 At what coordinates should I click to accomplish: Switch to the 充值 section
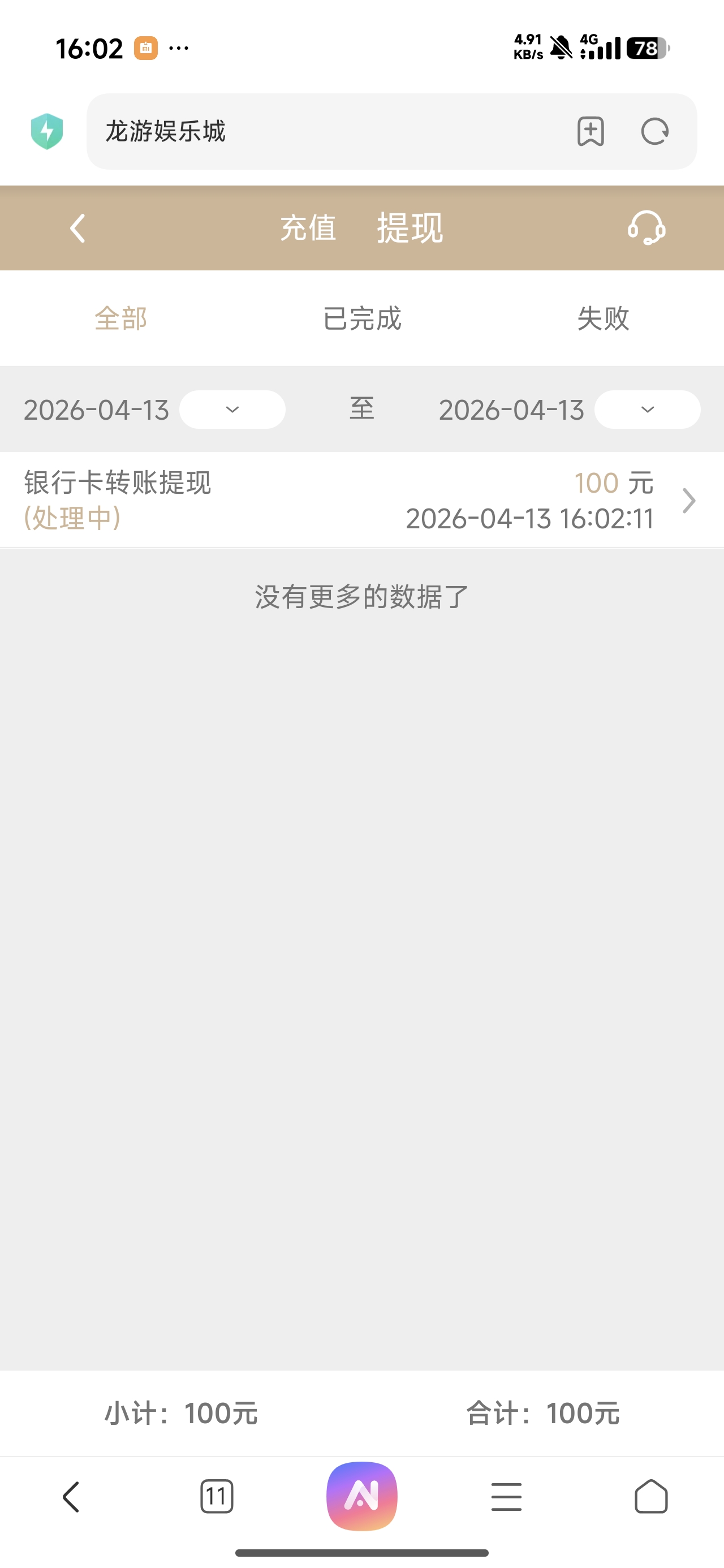[308, 229]
